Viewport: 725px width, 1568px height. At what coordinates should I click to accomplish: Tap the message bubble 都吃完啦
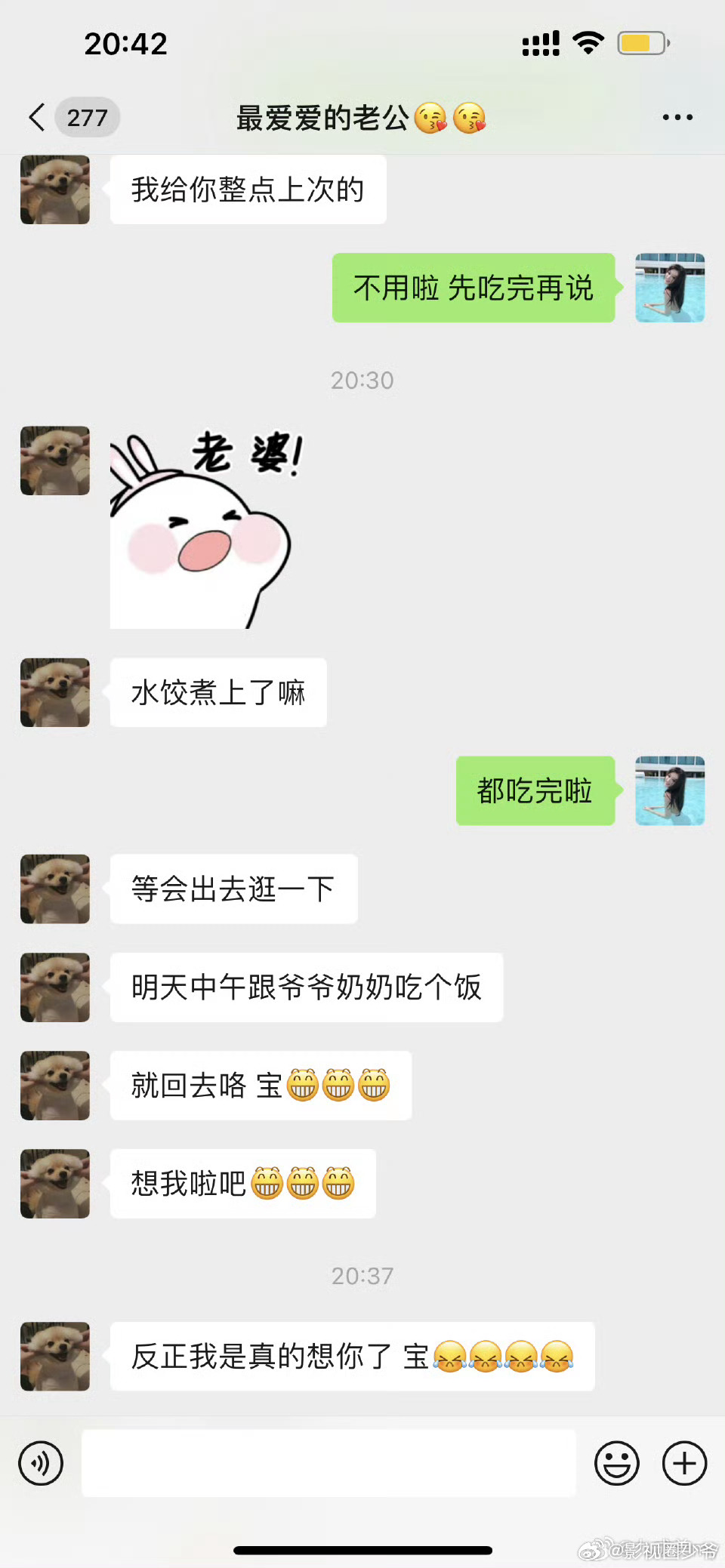click(536, 792)
